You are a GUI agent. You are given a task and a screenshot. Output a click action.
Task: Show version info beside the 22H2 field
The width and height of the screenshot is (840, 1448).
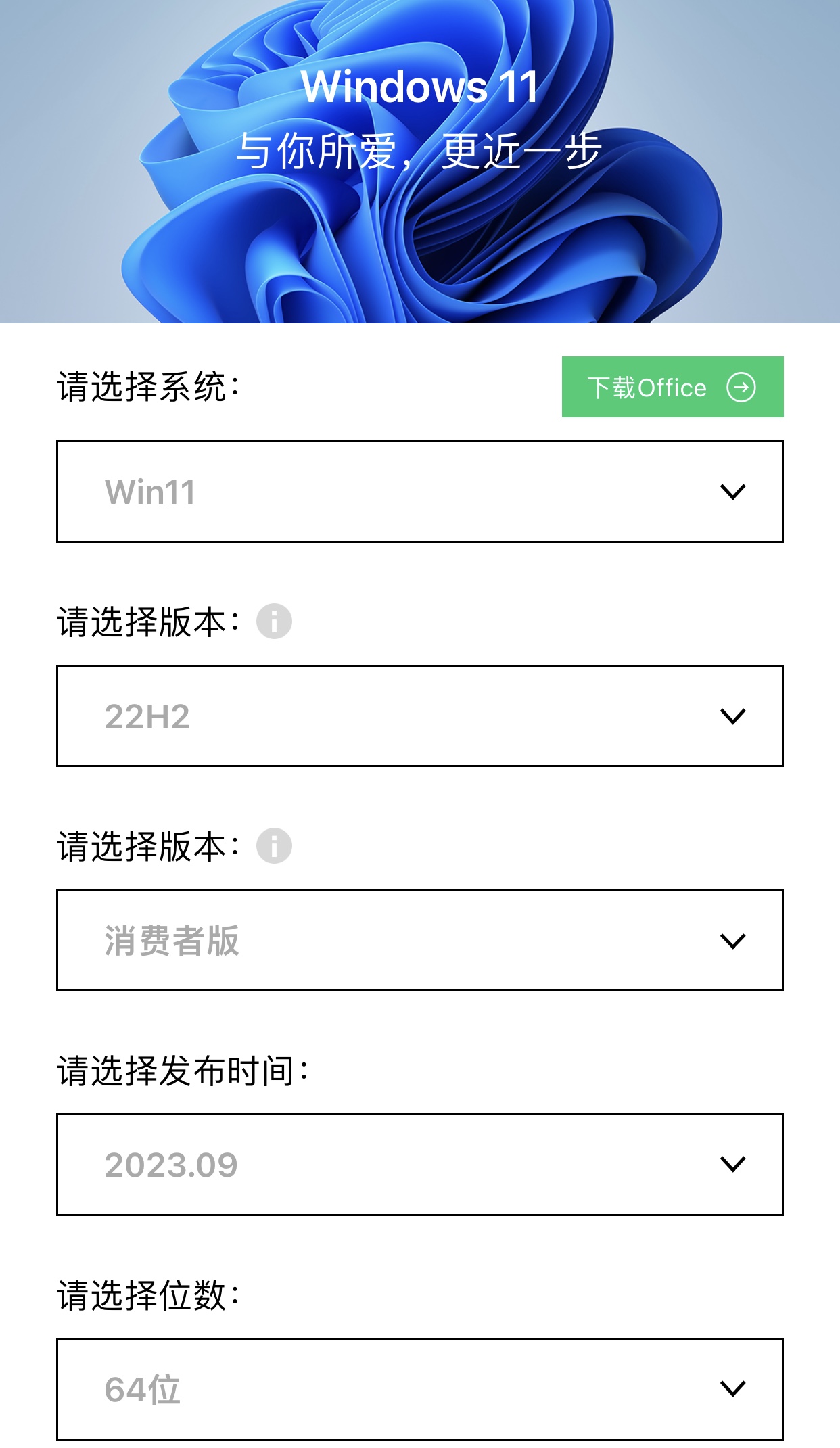274,621
